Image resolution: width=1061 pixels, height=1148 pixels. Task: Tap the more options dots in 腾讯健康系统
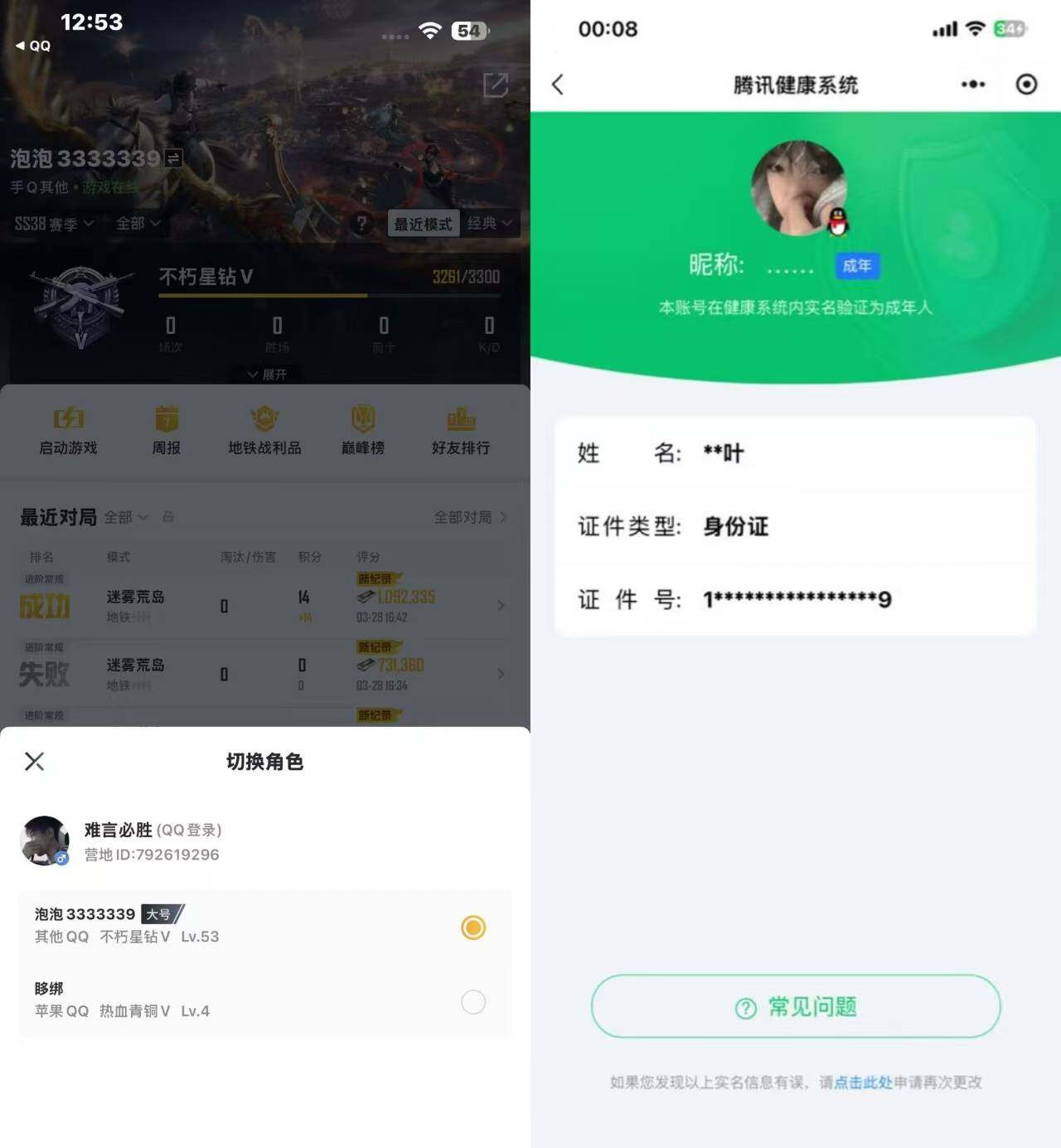pyautogui.click(x=972, y=84)
